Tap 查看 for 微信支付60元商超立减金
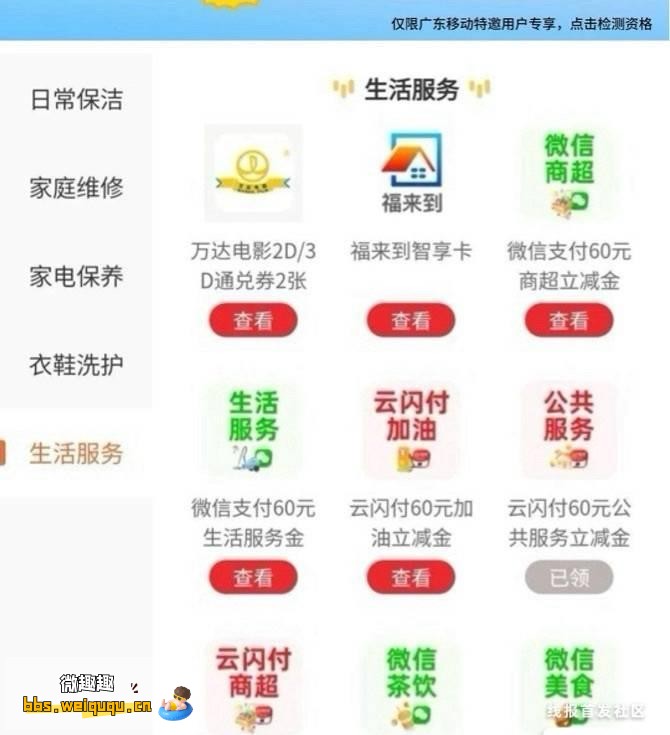The height and width of the screenshot is (735, 670). (568, 321)
